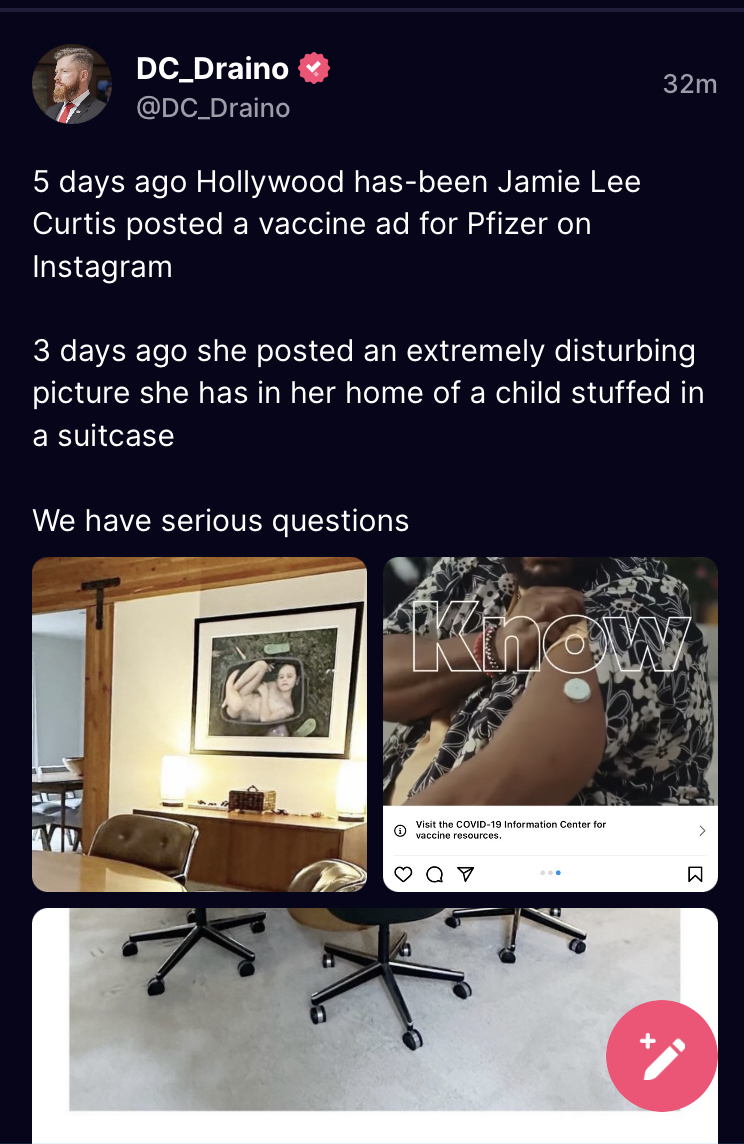Open DC_Draino's profile avatar
Screen dimensions: 744x1144
coord(71,84)
